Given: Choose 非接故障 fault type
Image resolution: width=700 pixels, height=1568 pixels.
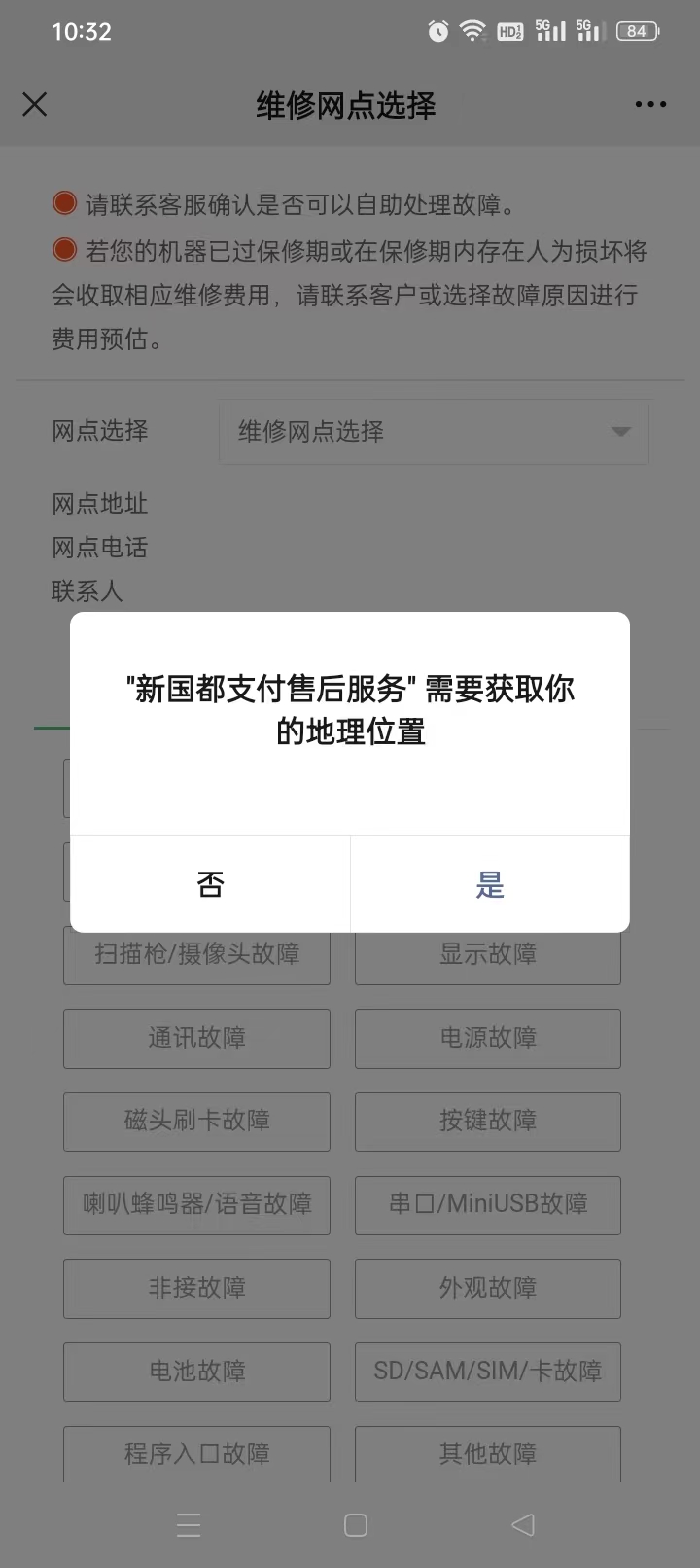Looking at the screenshot, I should point(196,1288).
